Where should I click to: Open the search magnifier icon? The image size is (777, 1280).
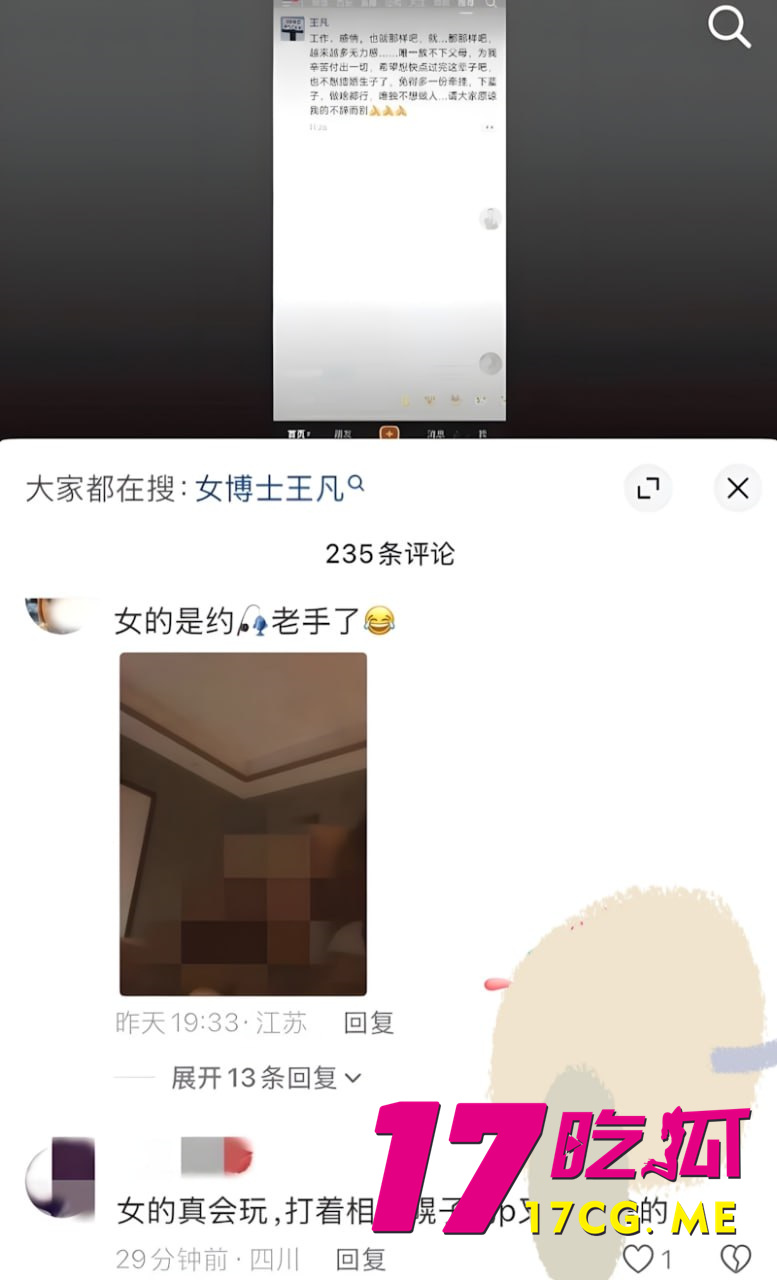pyautogui.click(x=729, y=27)
